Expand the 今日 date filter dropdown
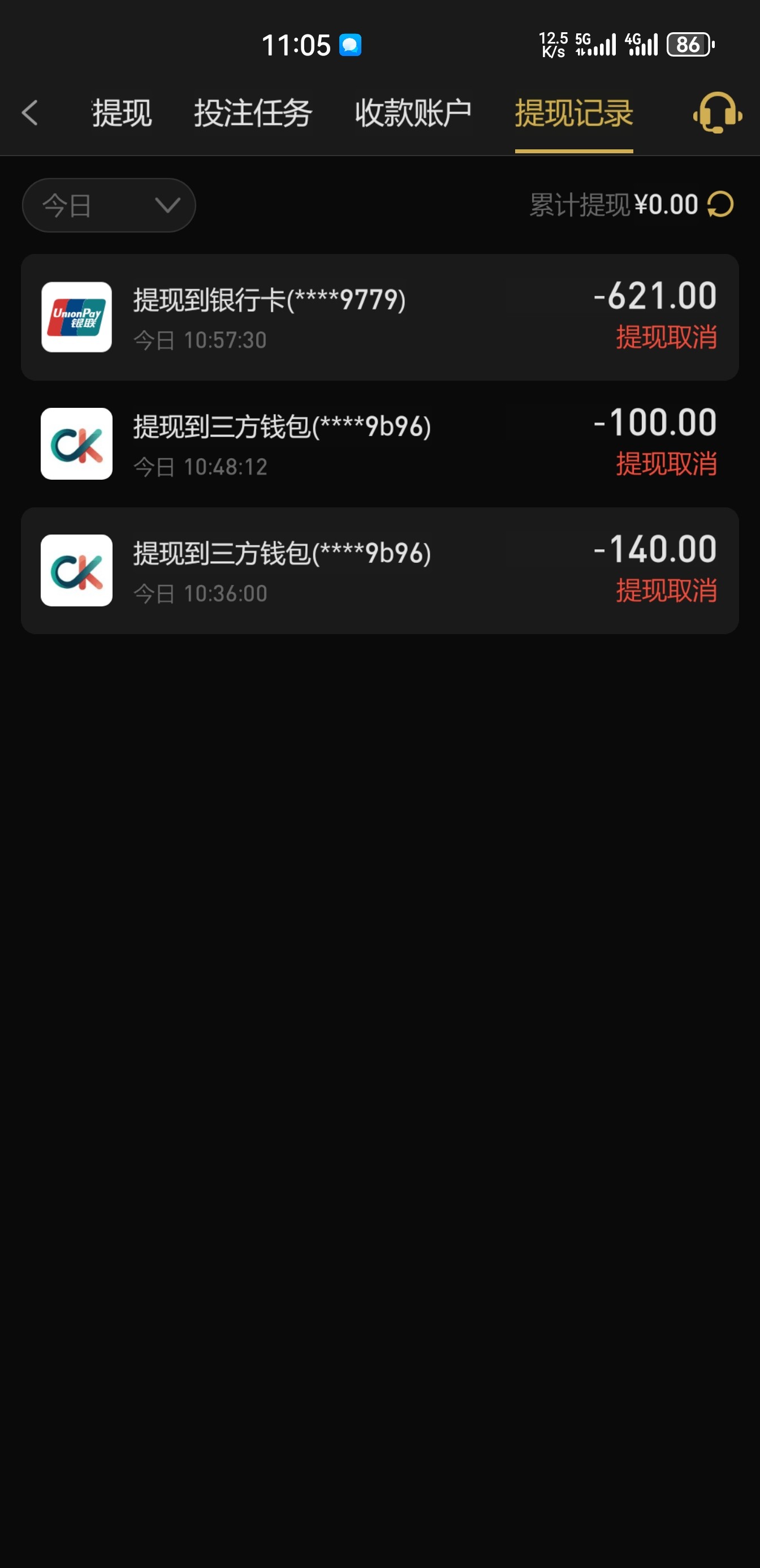This screenshot has height=1568, width=760. click(109, 205)
